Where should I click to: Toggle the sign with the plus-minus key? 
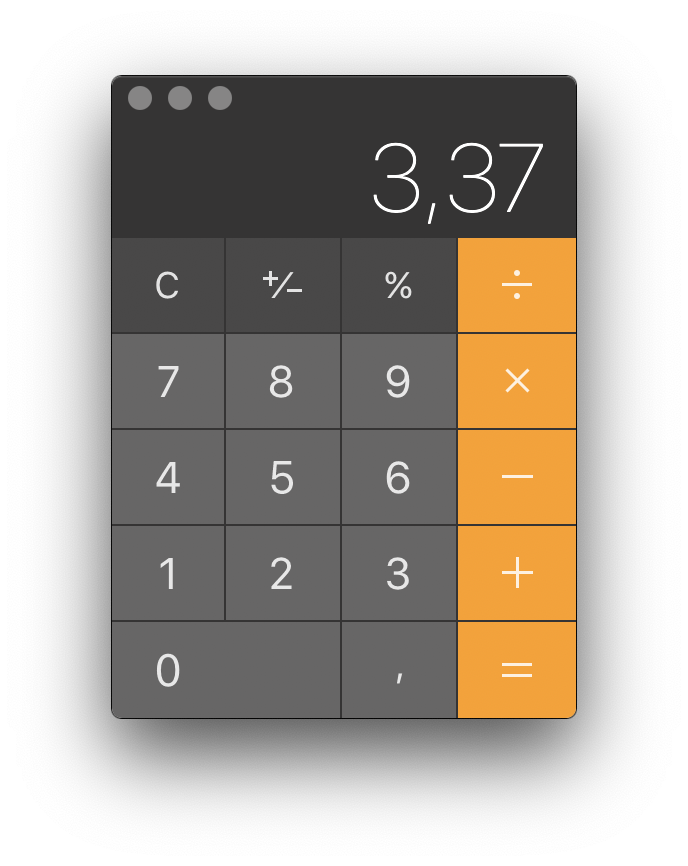click(x=283, y=286)
